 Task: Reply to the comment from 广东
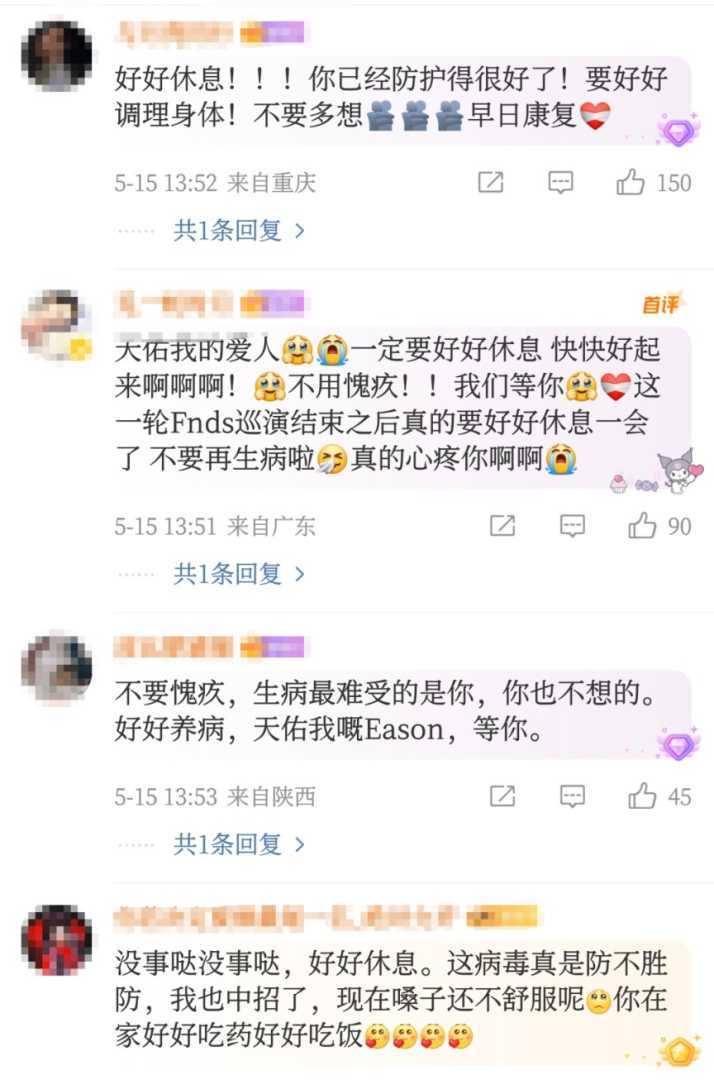(572, 526)
